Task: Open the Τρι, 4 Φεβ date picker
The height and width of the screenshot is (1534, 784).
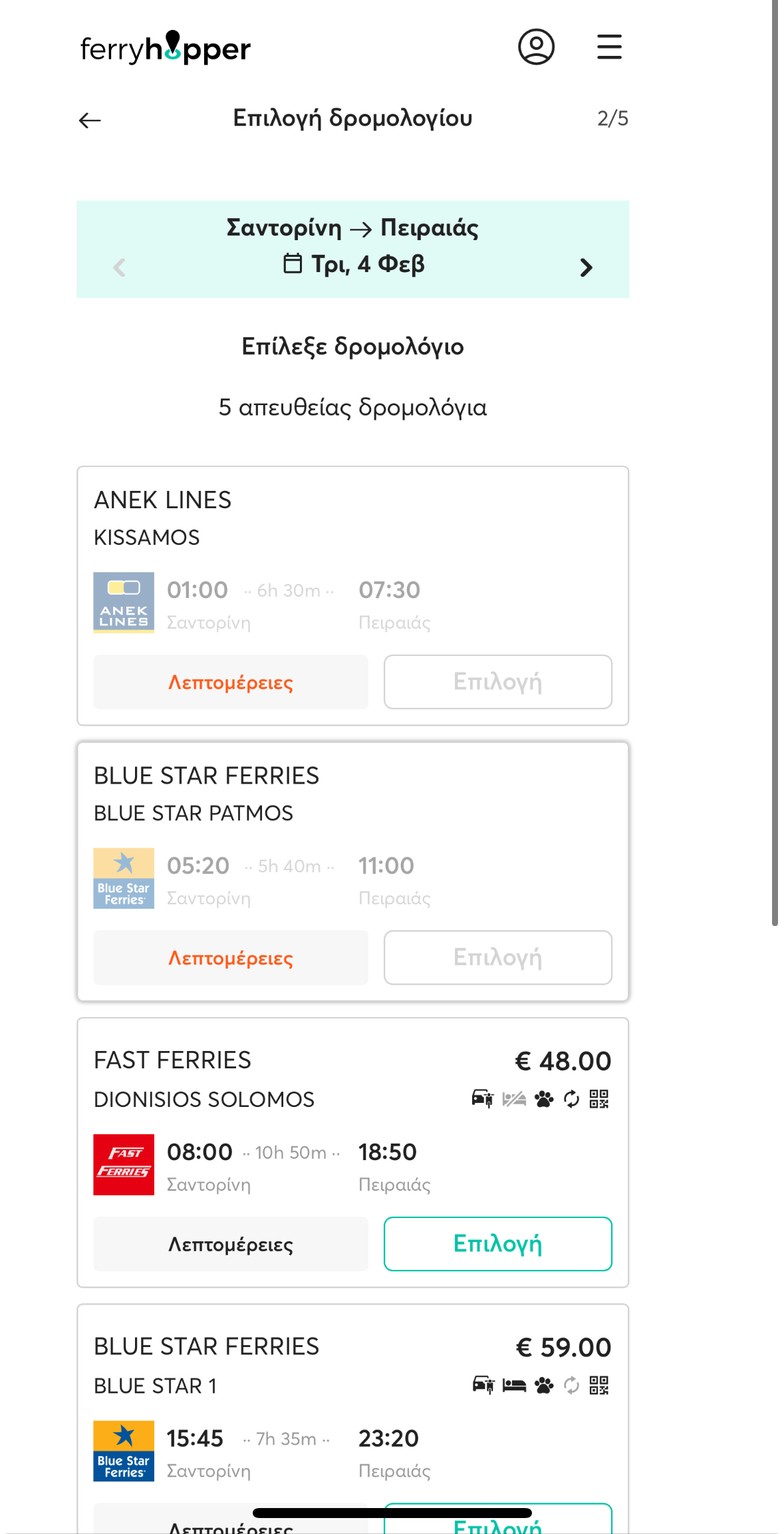Action: coord(354,264)
